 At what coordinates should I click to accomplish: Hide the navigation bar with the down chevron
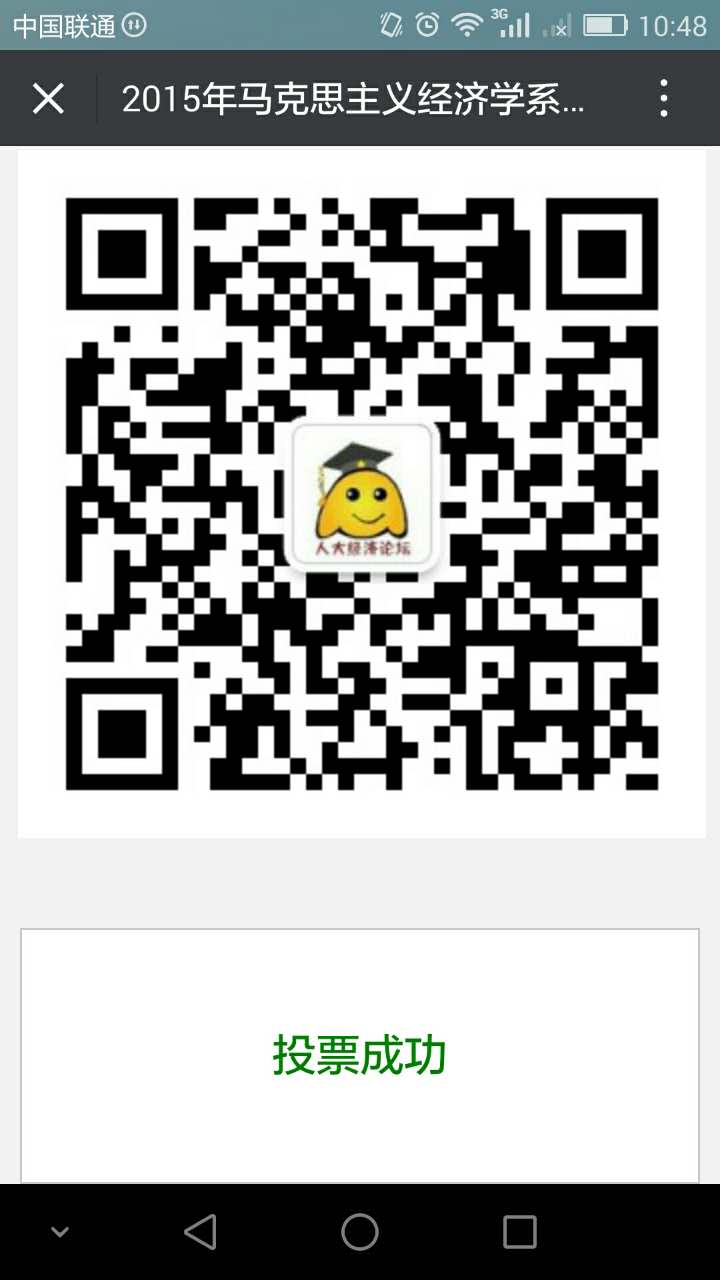click(x=60, y=1232)
